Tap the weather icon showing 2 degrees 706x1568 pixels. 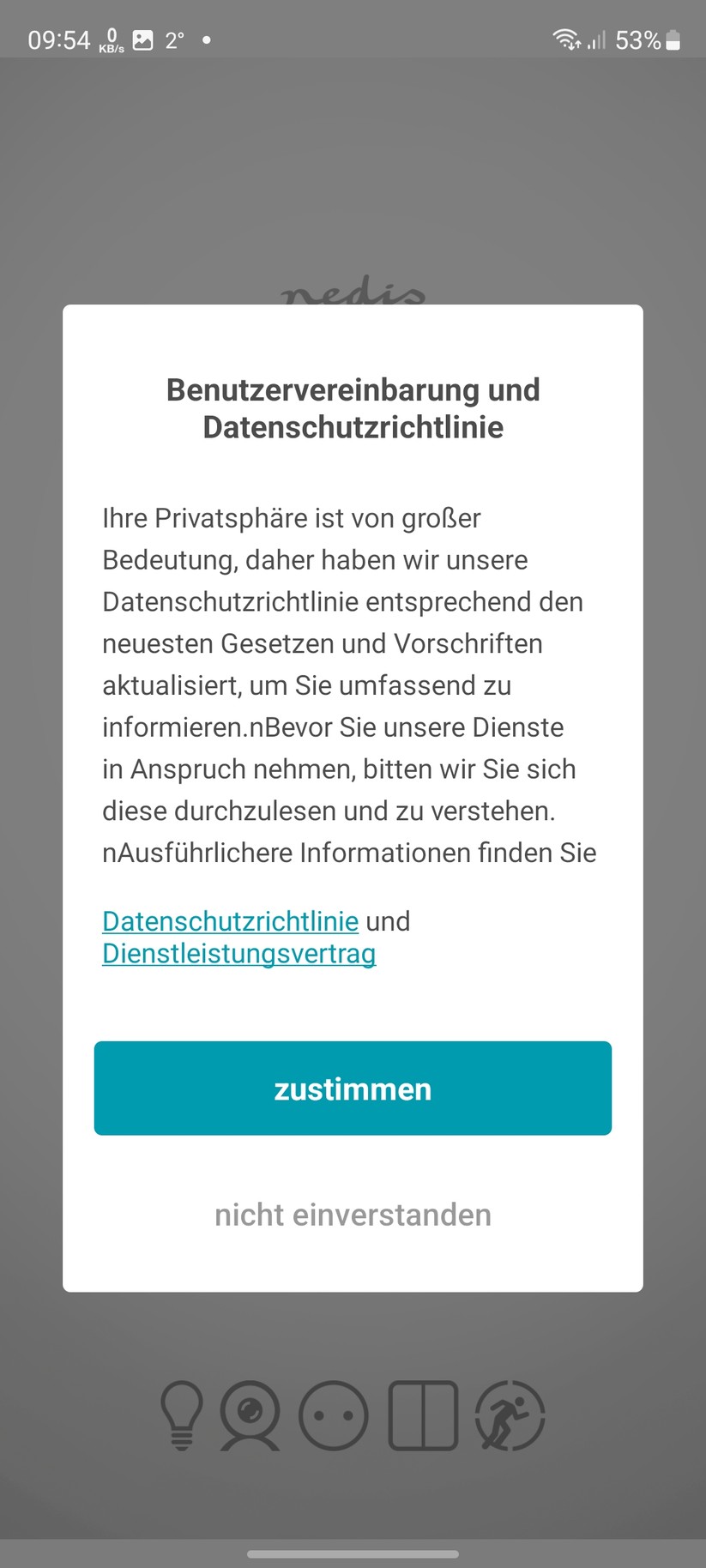(173, 39)
